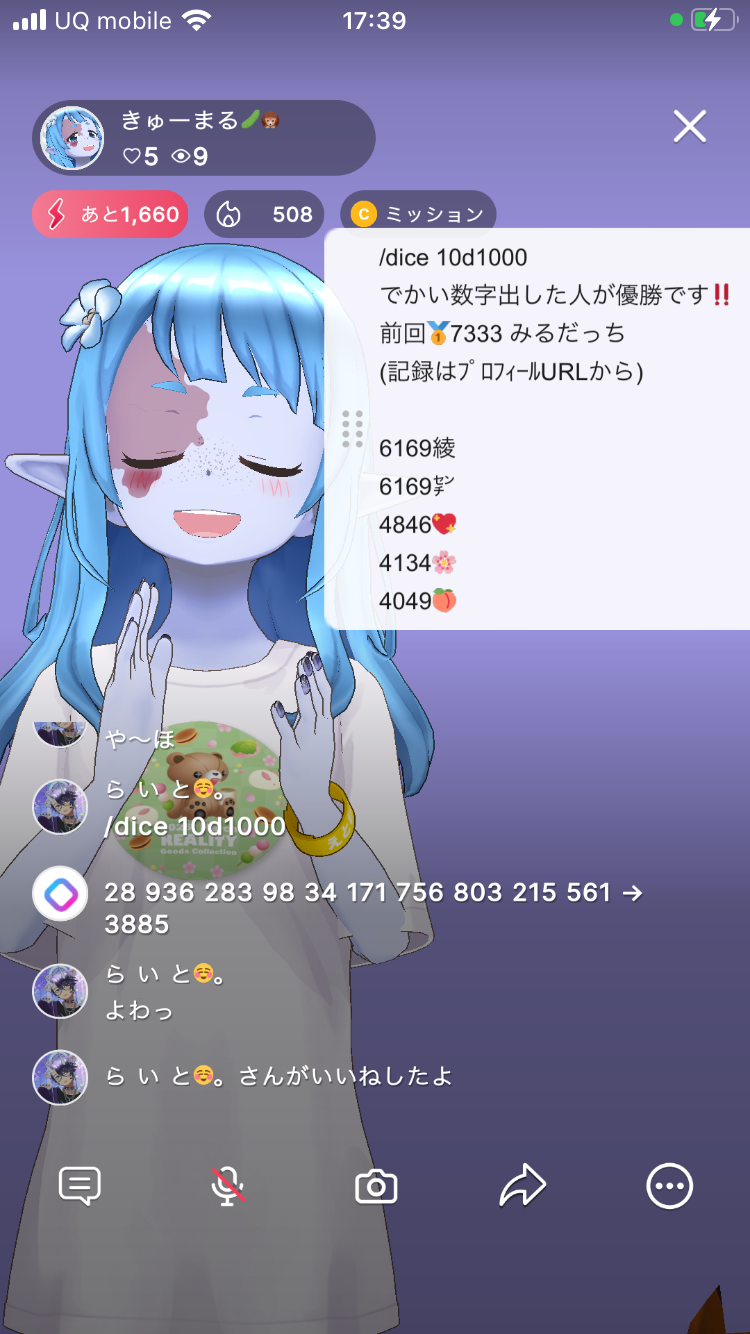This screenshot has width=750, height=1334.
Task: Tap the あと1,660 lightning chip
Action: (x=110, y=214)
